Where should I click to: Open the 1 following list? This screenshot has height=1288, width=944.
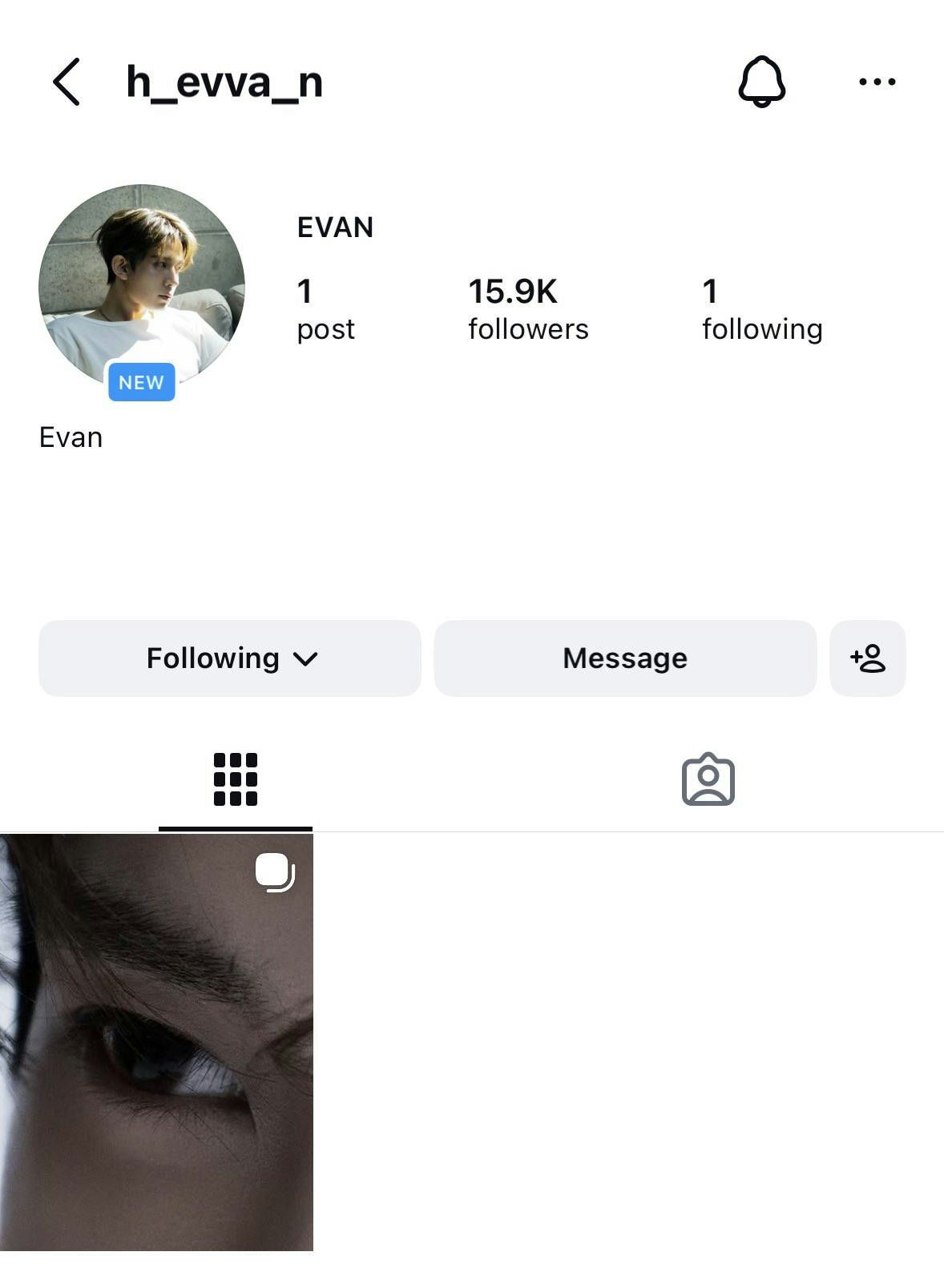[x=761, y=309]
